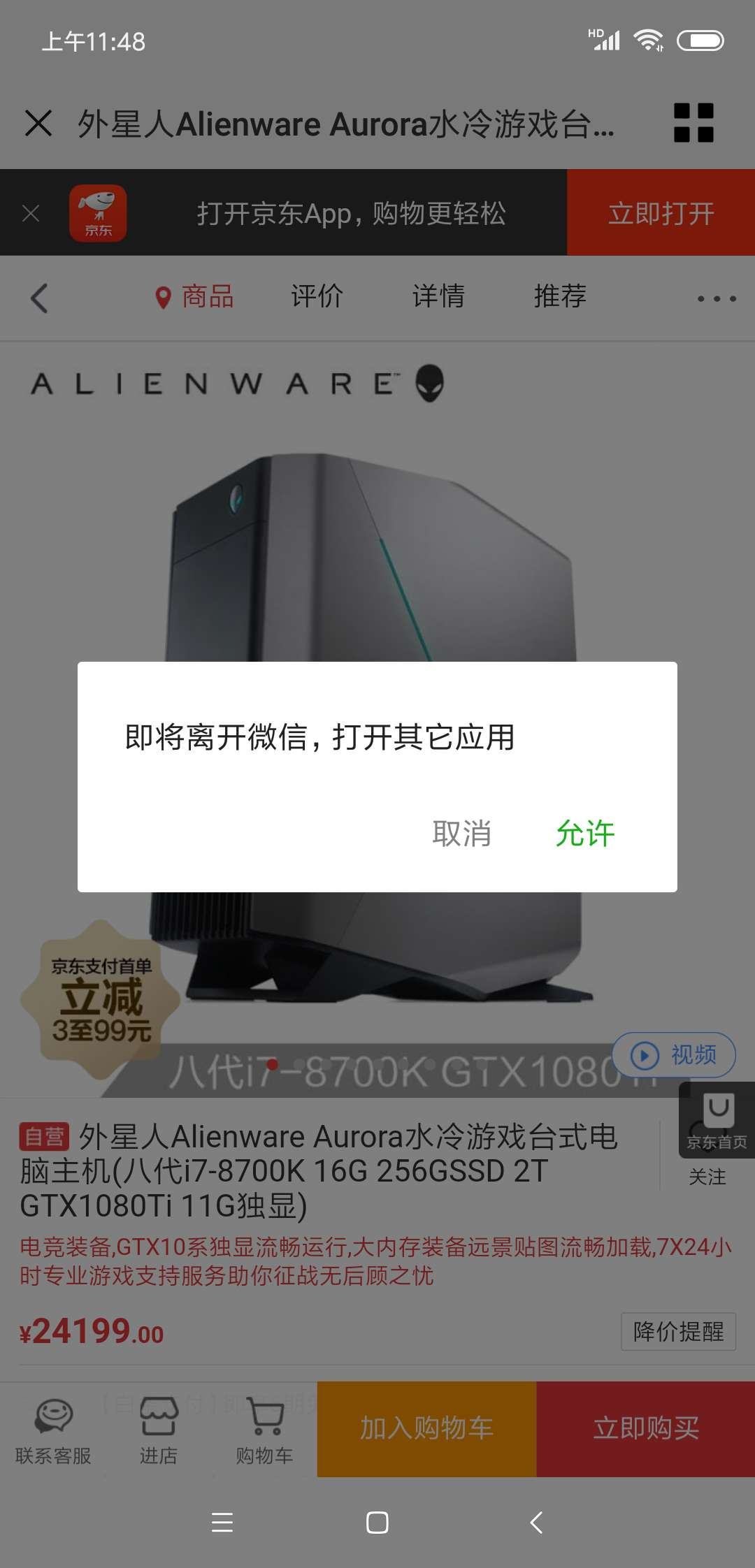Allow leaving WeChat with 允许

click(584, 833)
